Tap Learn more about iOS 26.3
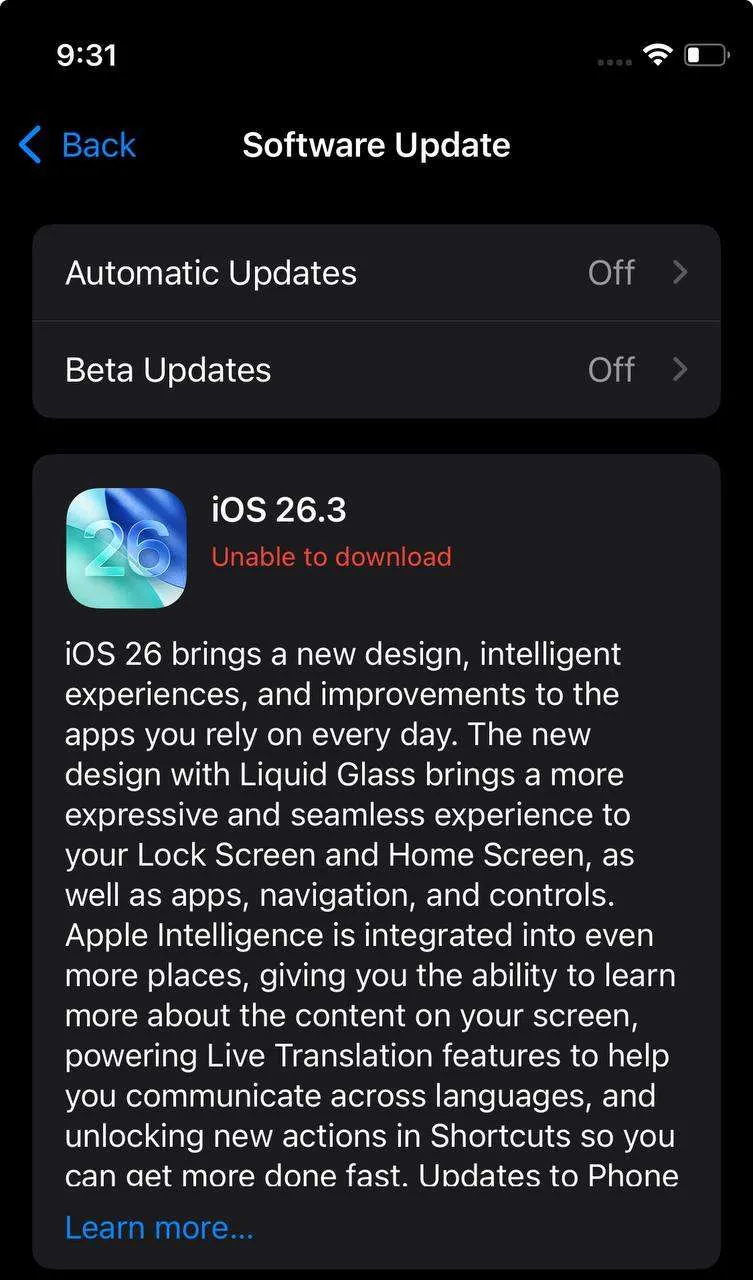Screen dimensions: 753x1280 coord(159,1227)
